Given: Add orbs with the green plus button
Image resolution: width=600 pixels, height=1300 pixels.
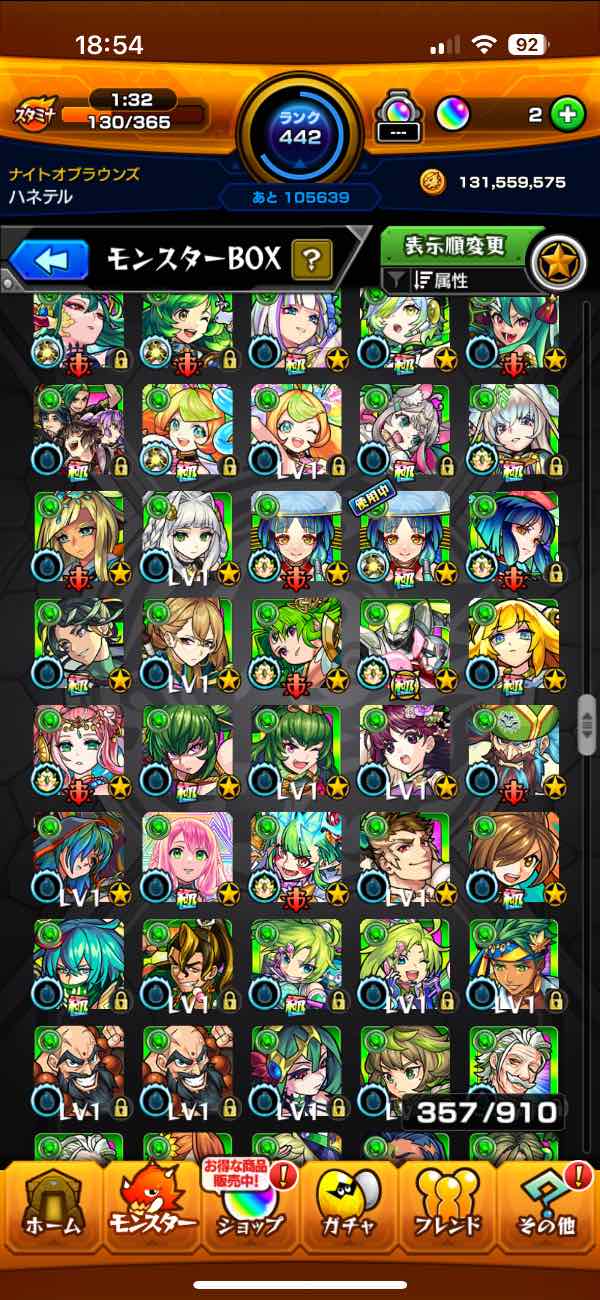Looking at the screenshot, I should [567, 114].
